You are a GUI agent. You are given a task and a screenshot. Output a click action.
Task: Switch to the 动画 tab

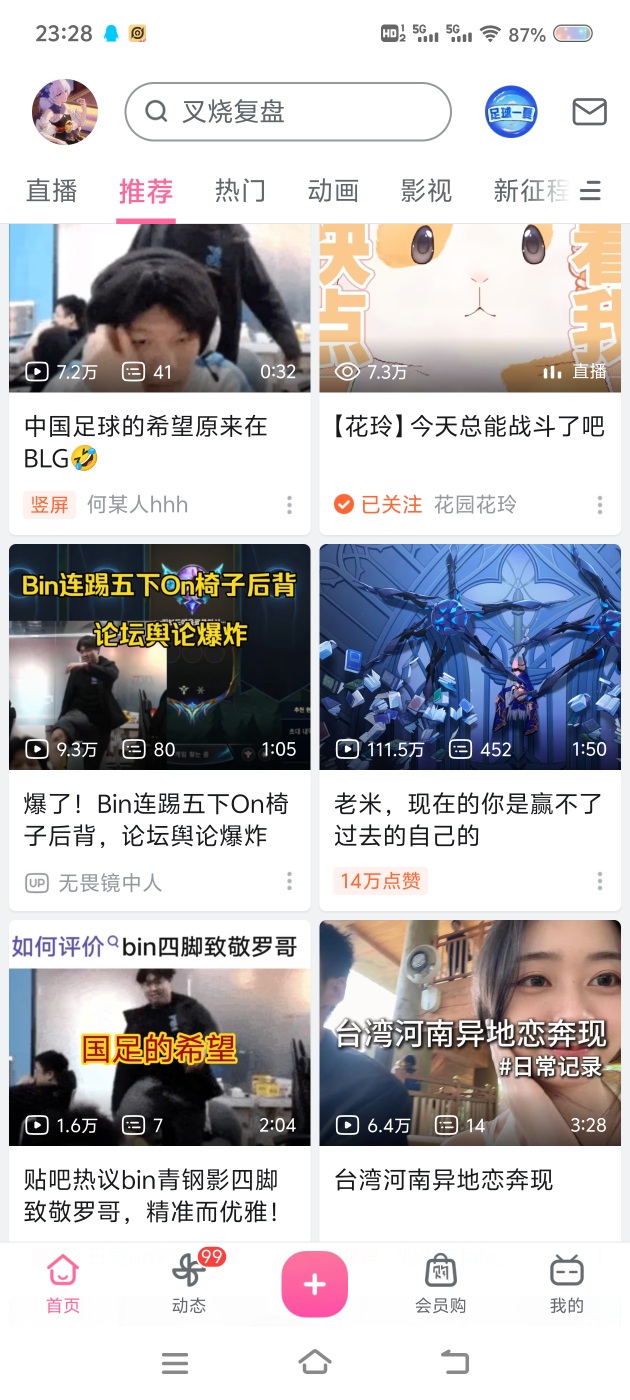(333, 191)
